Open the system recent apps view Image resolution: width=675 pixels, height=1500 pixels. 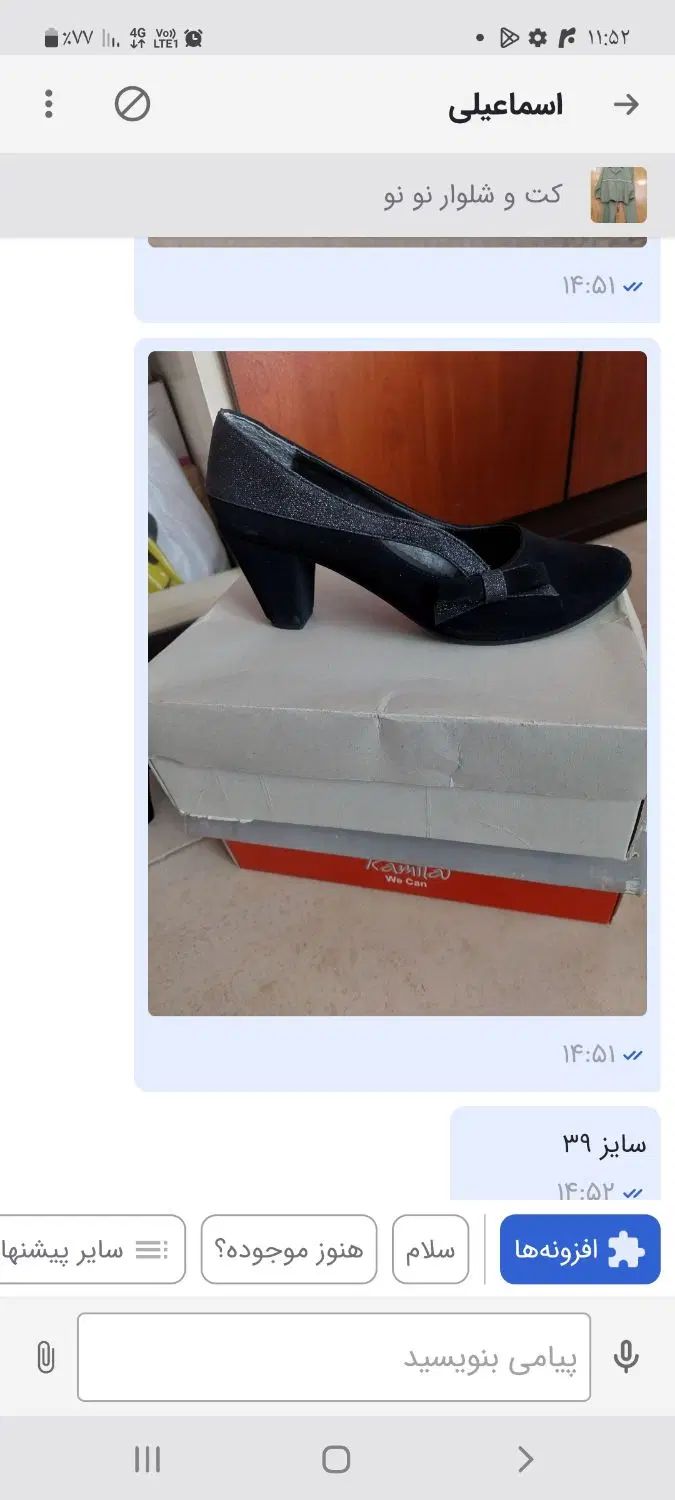147,1459
